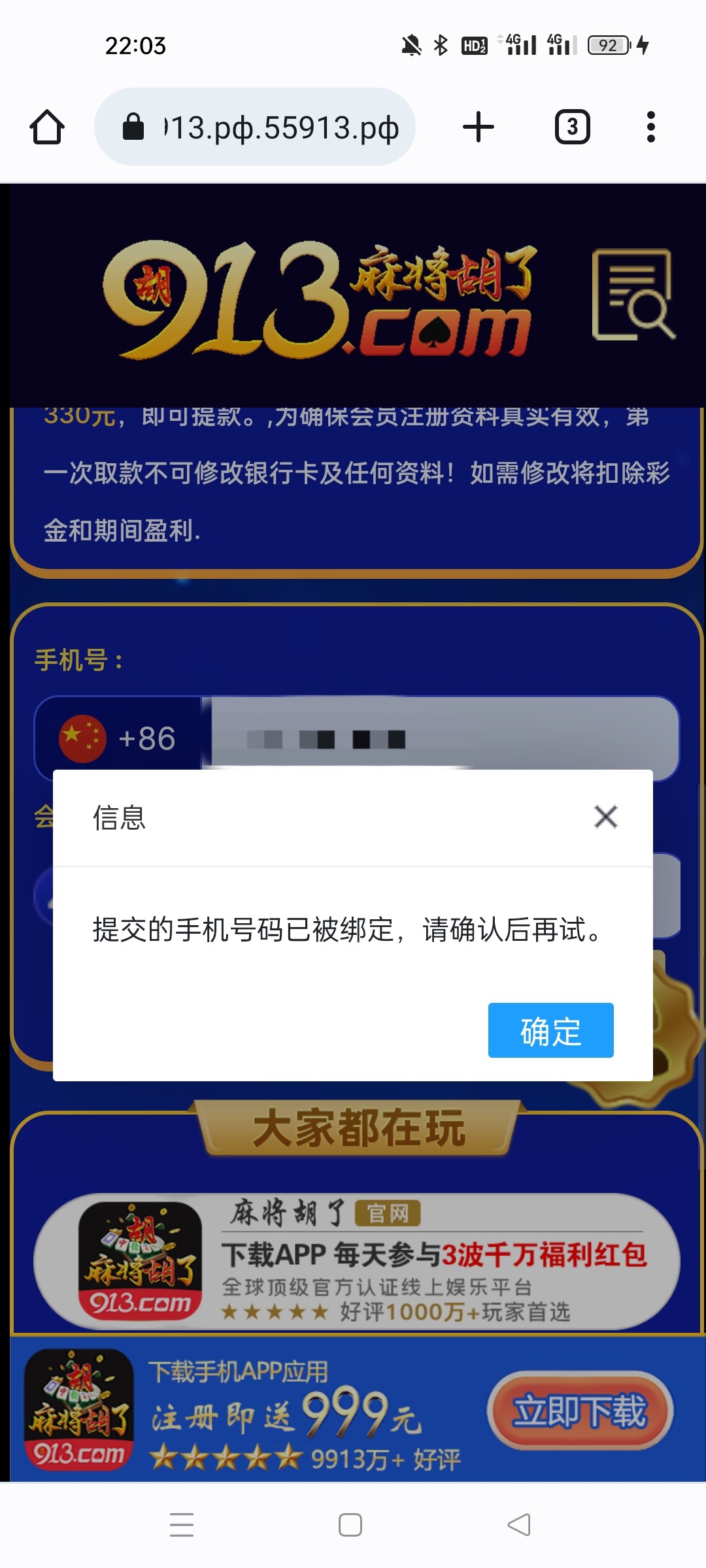706x1568 pixels.
Task: Go back with system navigation button
Action: point(519,1525)
